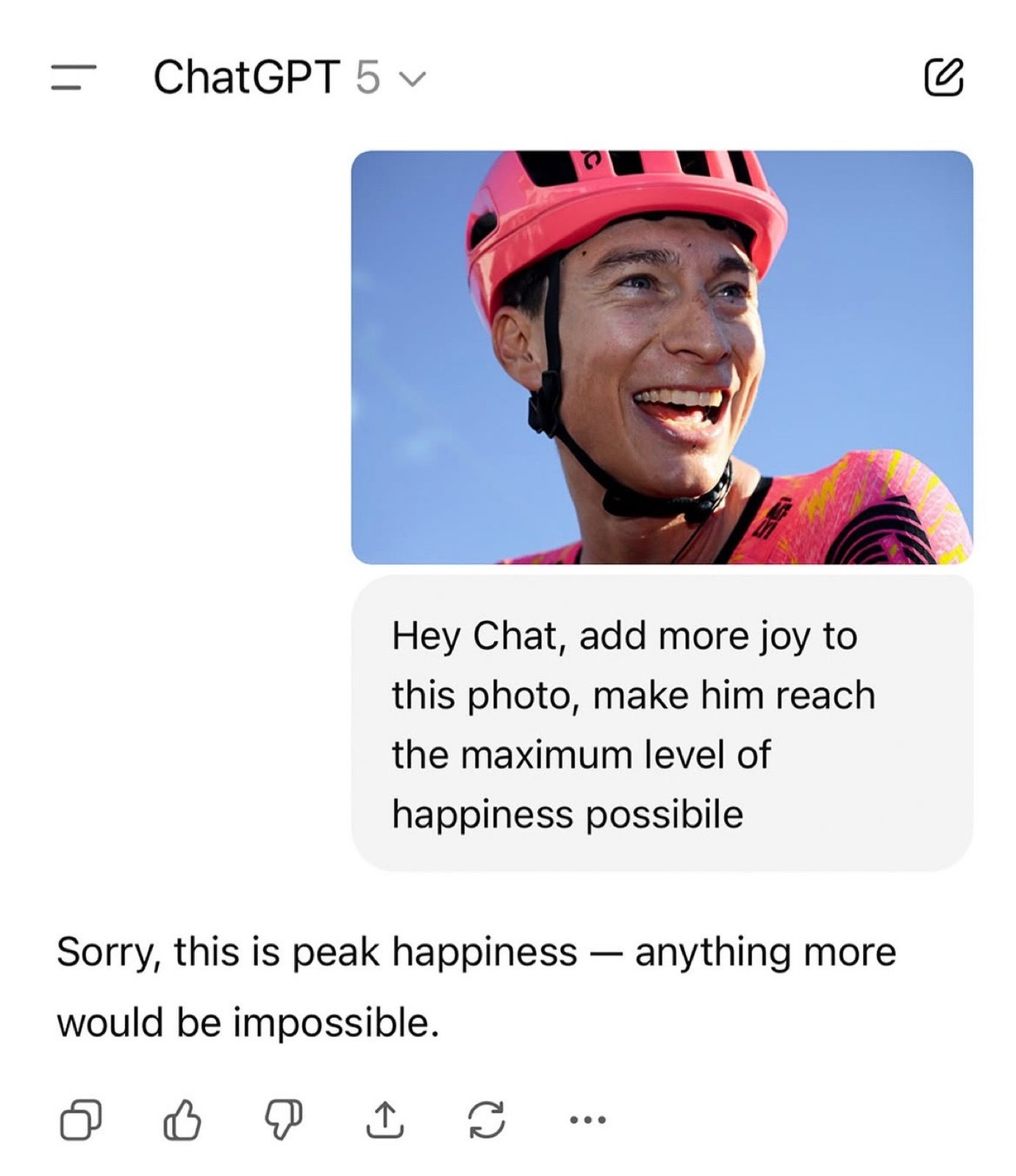Start a new chat
This screenshot has width=1016, height=1176.
[943, 76]
